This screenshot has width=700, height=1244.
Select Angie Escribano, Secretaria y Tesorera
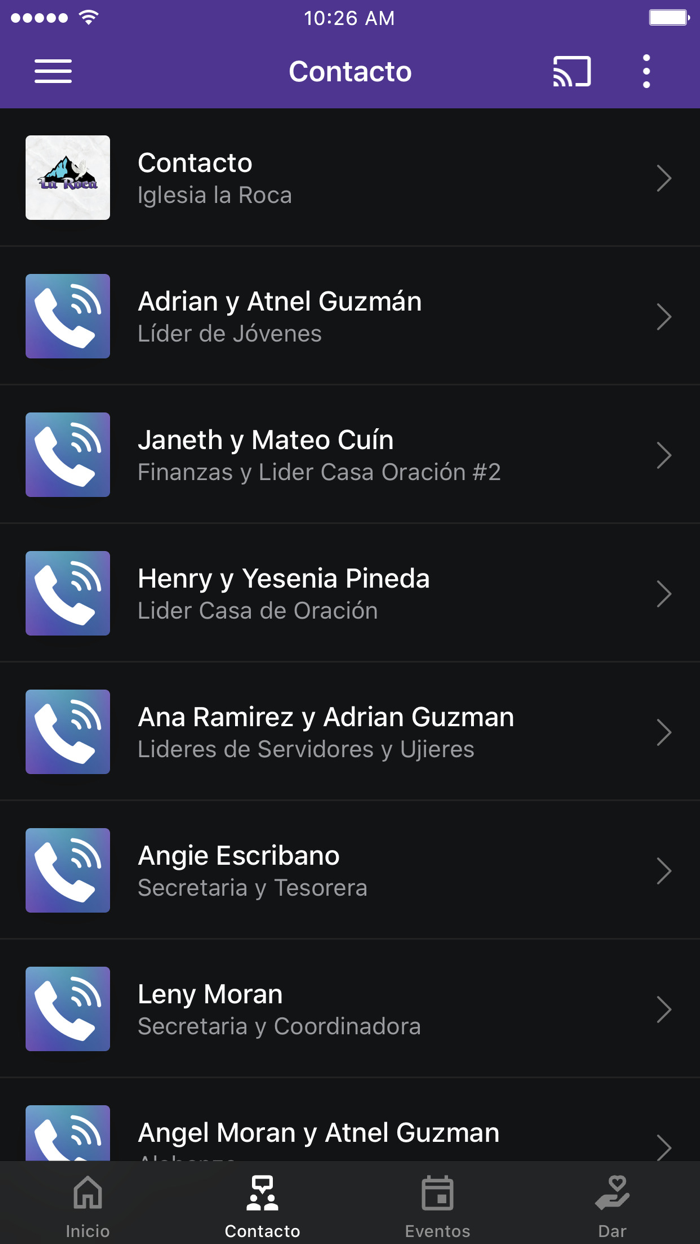(x=350, y=870)
